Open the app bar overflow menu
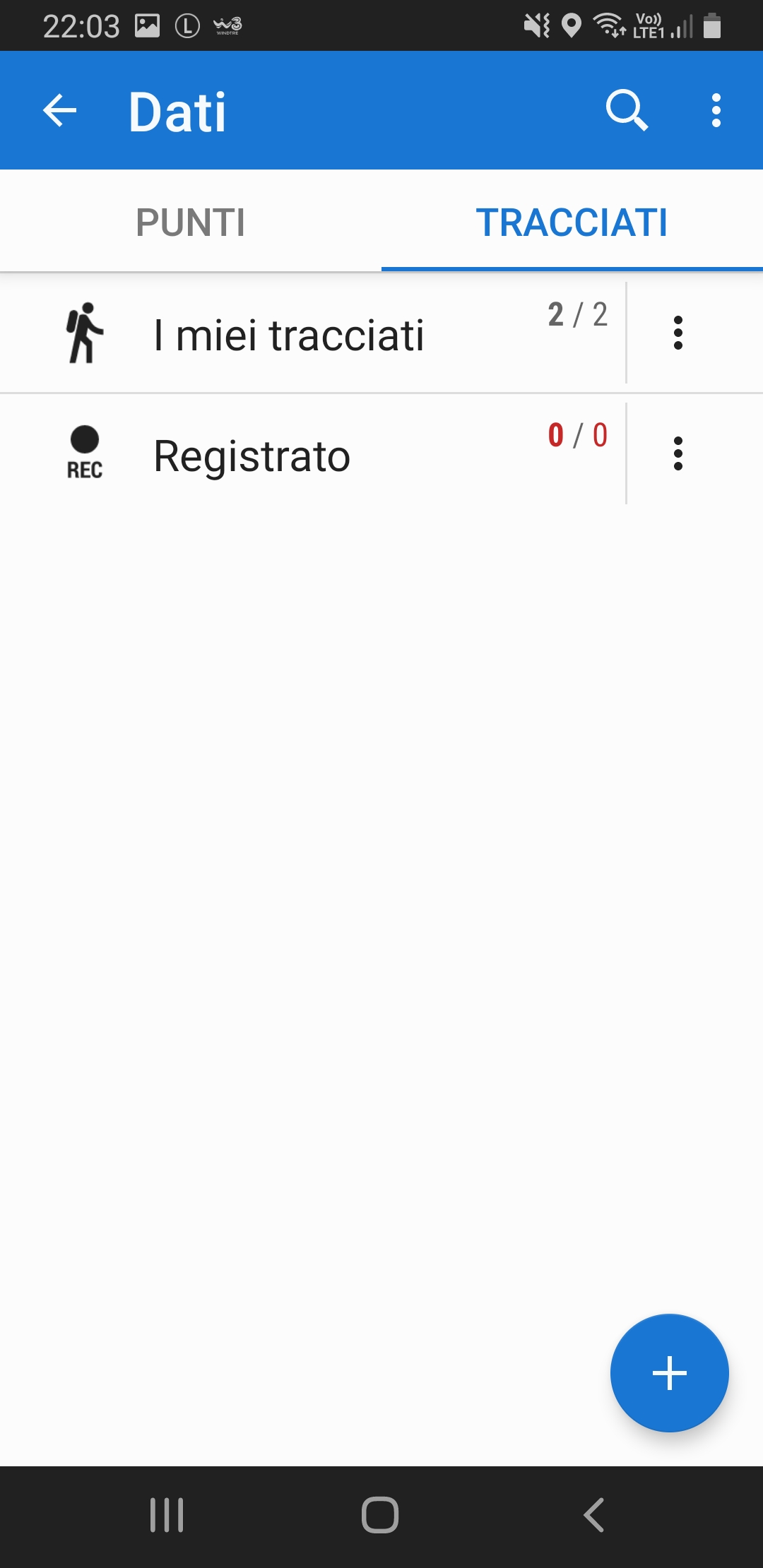This screenshot has height=1568, width=763. (716, 111)
